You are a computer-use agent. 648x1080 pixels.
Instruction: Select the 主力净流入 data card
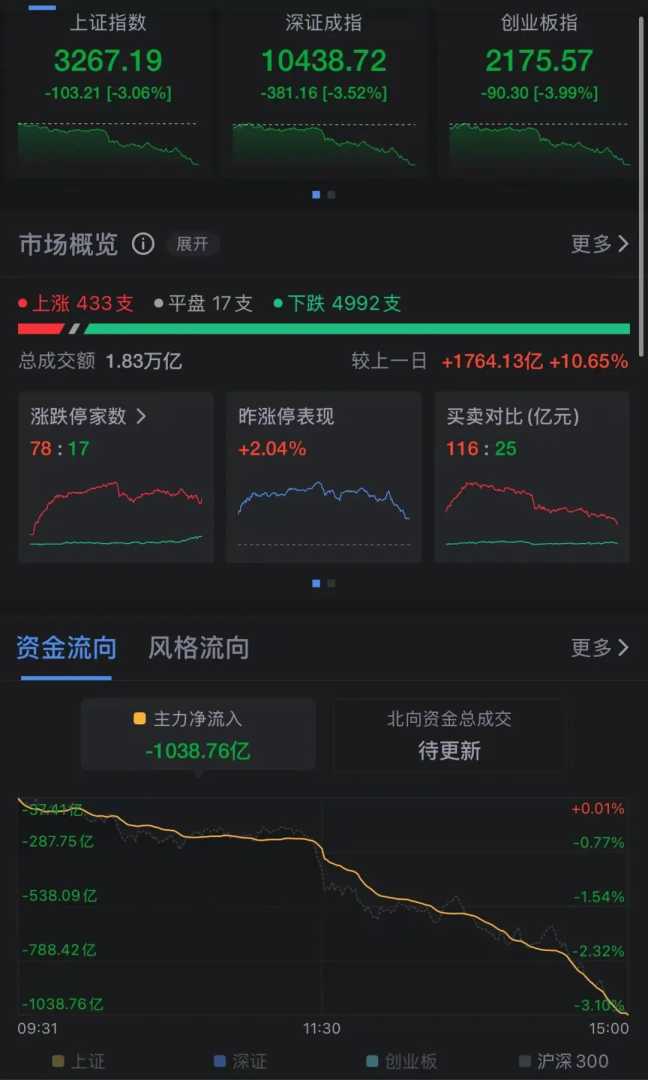coord(198,735)
